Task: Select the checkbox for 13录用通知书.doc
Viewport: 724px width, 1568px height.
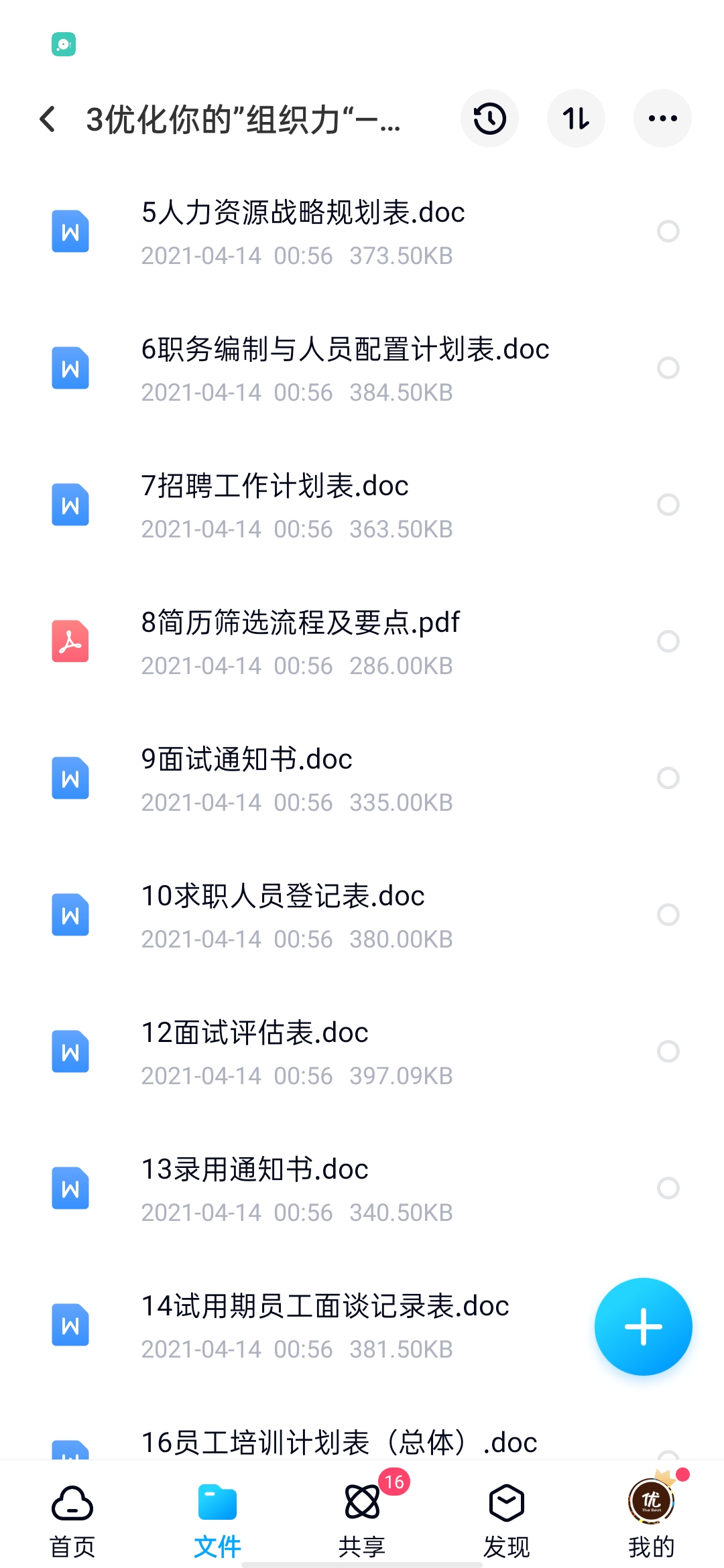Action: pos(668,1188)
